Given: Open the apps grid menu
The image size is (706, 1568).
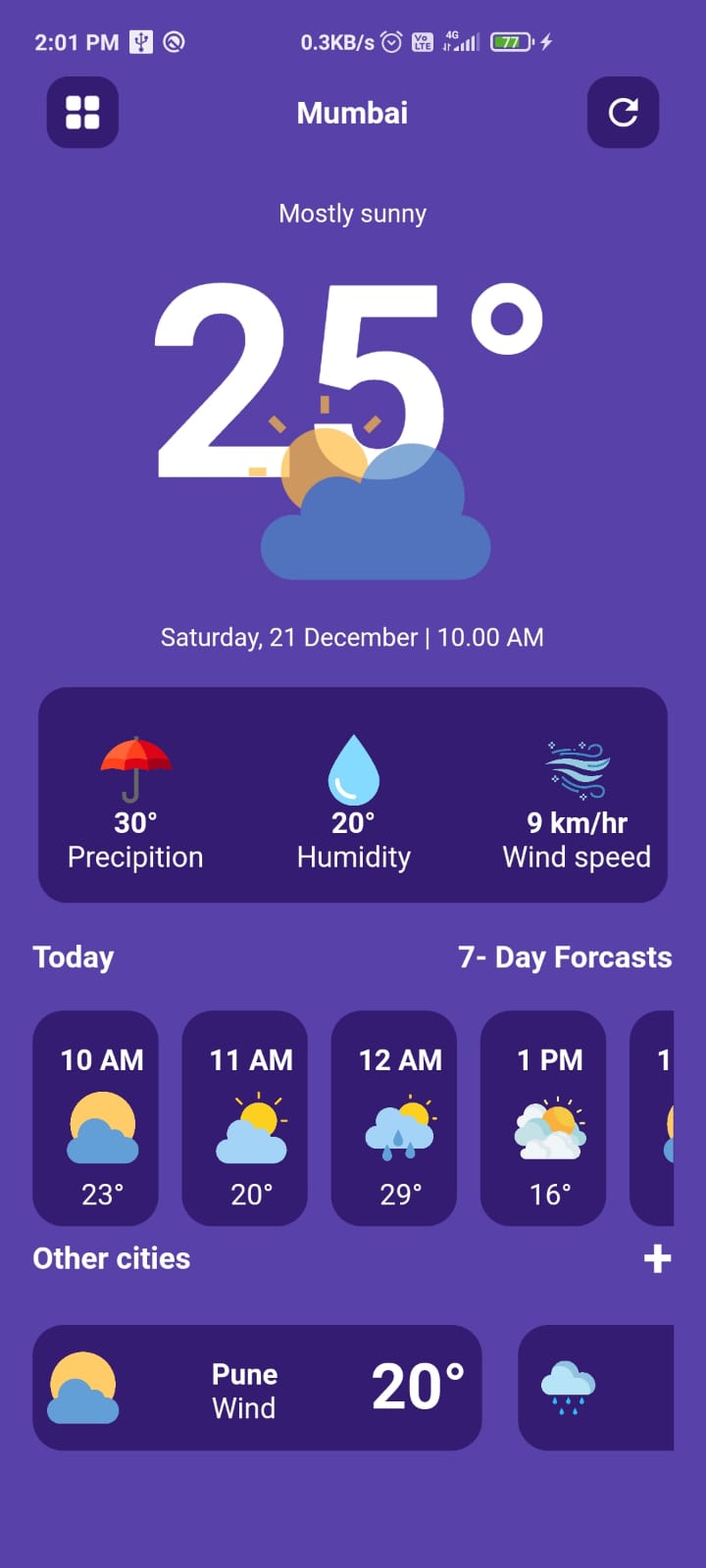Looking at the screenshot, I should coord(82,112).
